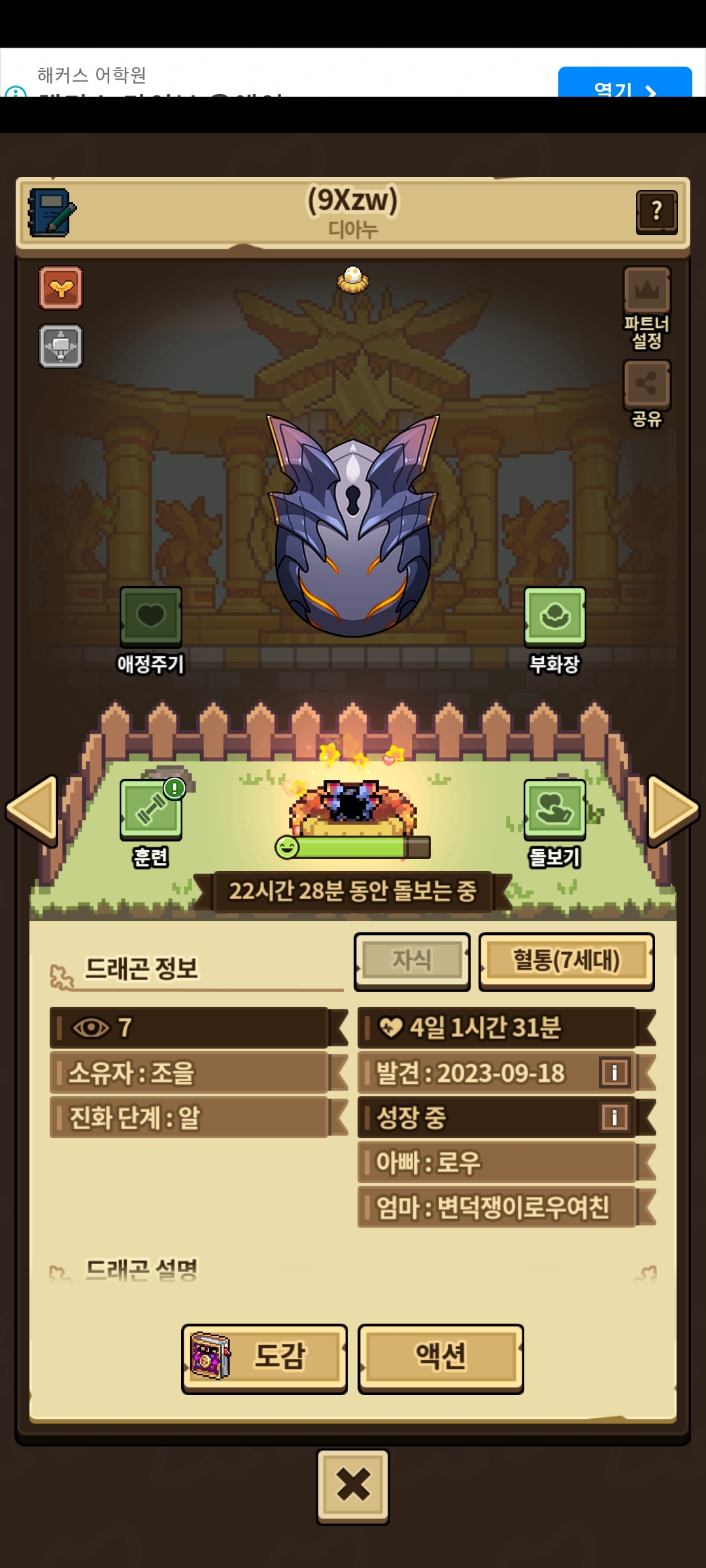Tap the gray frame icon button

pyautogui.click(x=61, y=346)
